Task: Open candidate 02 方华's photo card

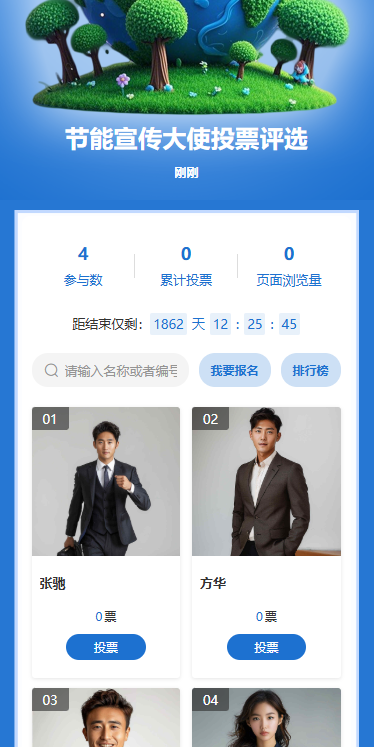Action: tap(266, 481)
